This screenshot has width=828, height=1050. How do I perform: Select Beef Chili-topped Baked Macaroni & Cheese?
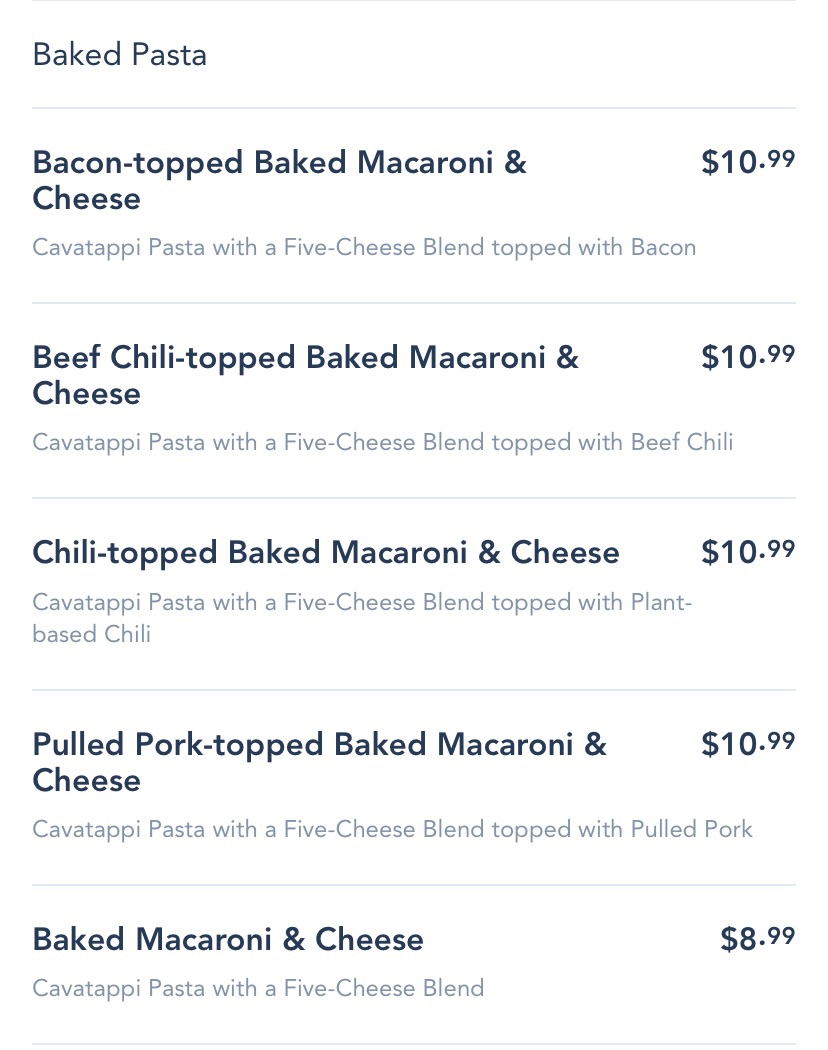click(x=305, y=376)
